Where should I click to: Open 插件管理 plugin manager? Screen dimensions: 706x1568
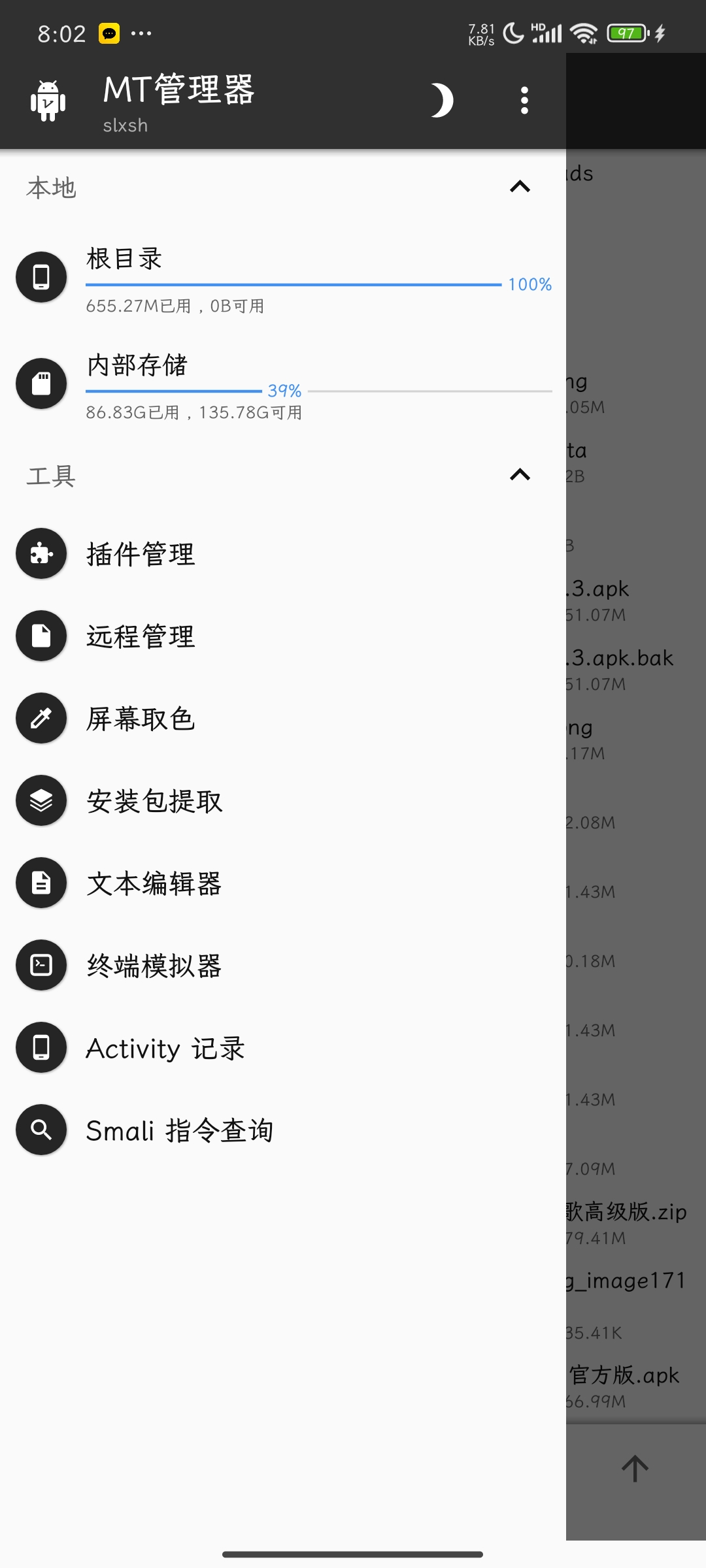tap(141, 555)
